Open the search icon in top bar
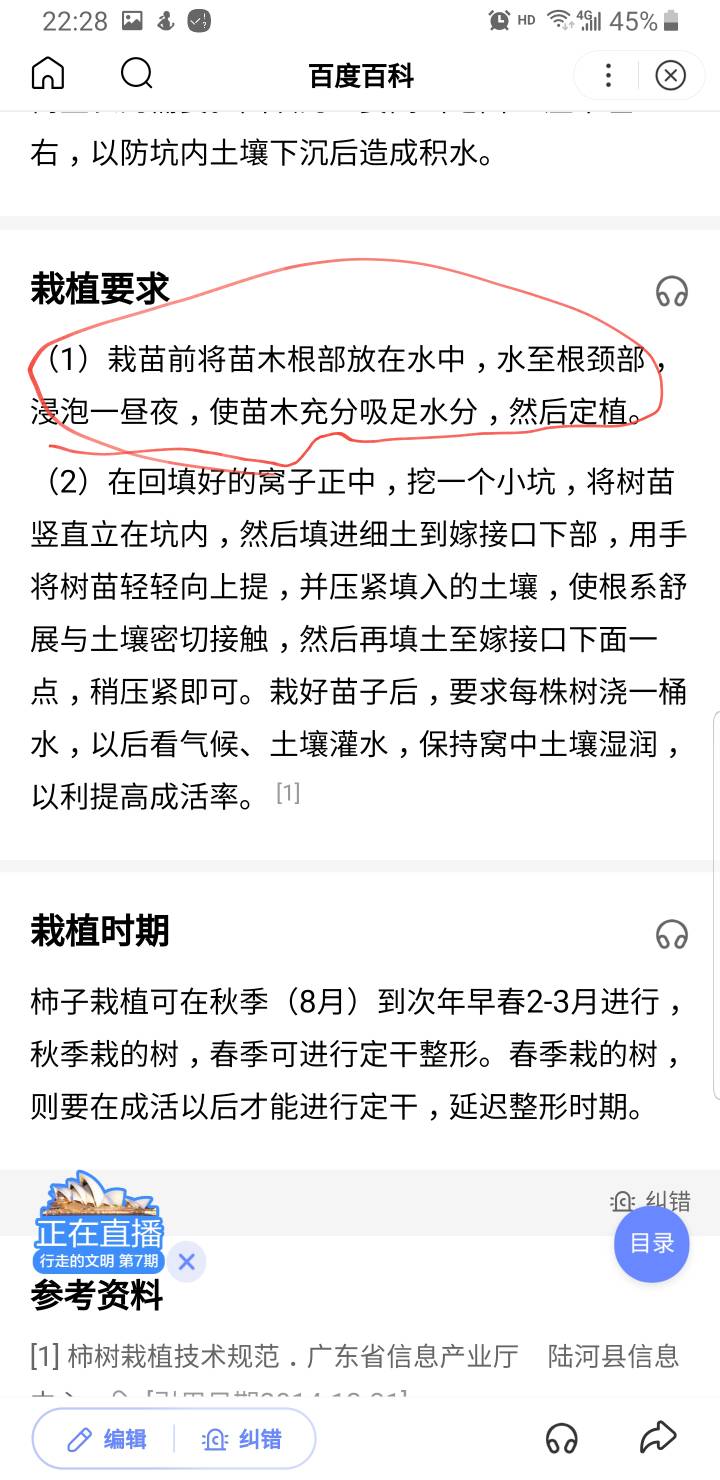This screenshot has height=1480, width=720. tap(136, 75)
